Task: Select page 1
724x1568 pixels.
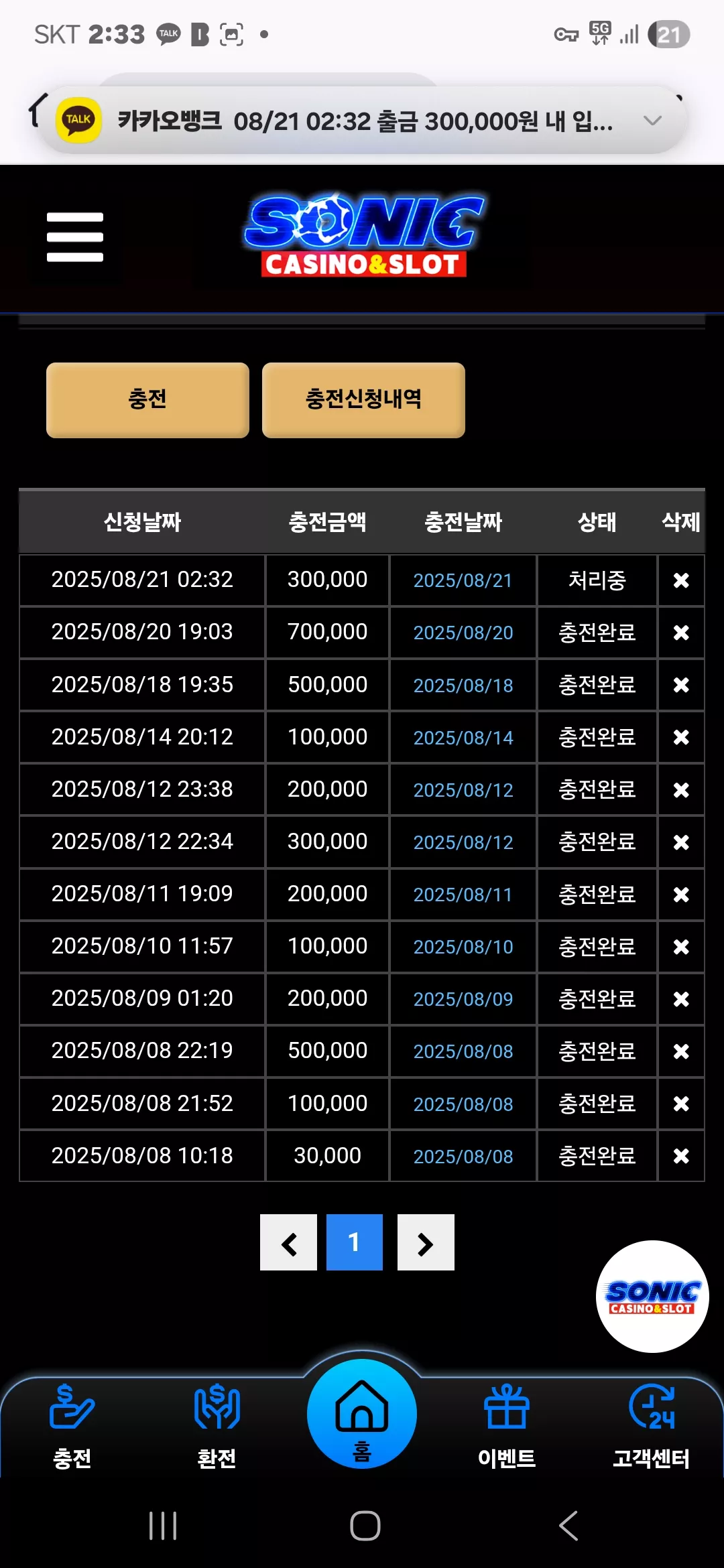Action: tap(355, 1242)
